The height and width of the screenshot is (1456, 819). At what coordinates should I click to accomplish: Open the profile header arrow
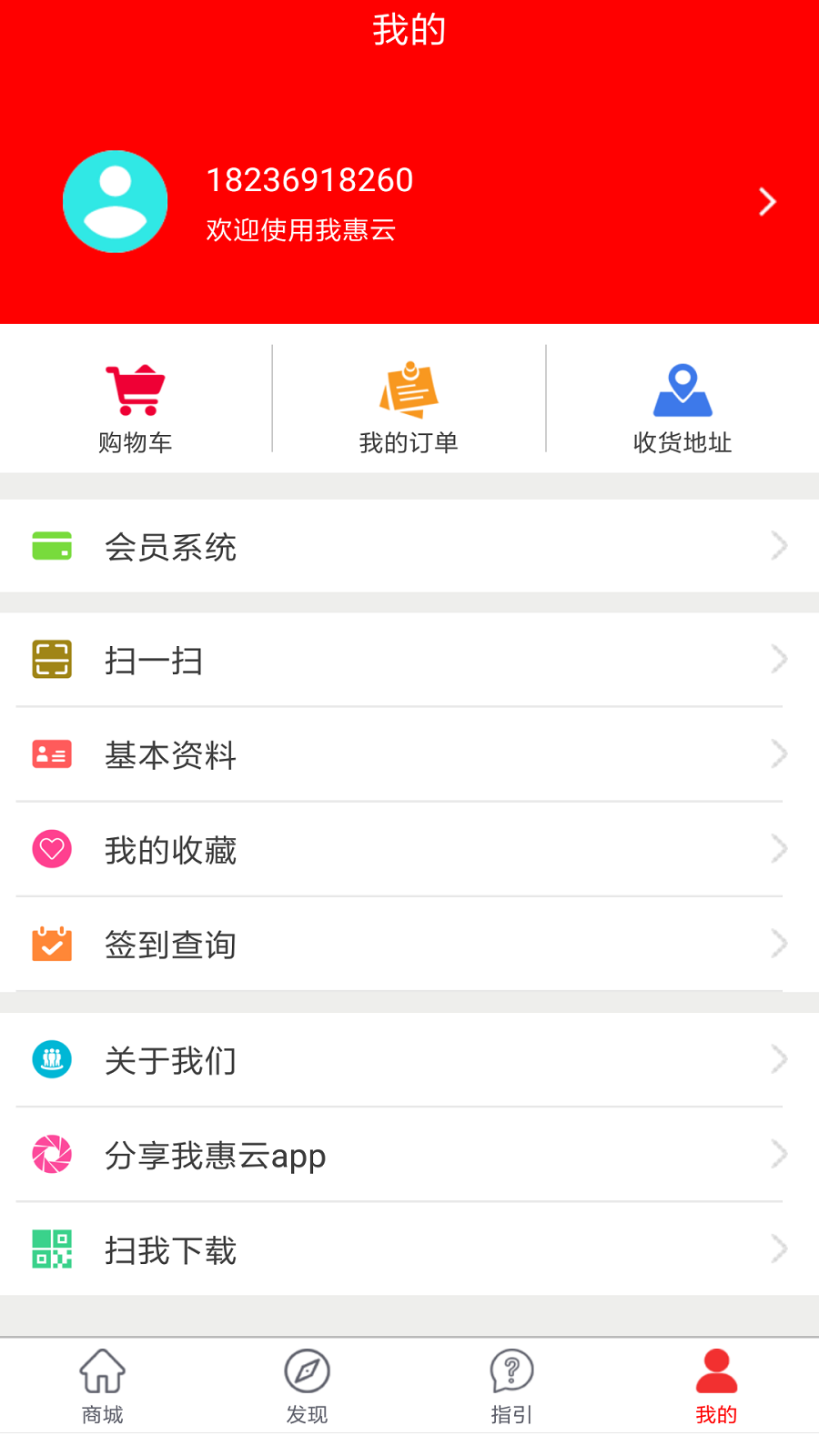pos(767,202)
